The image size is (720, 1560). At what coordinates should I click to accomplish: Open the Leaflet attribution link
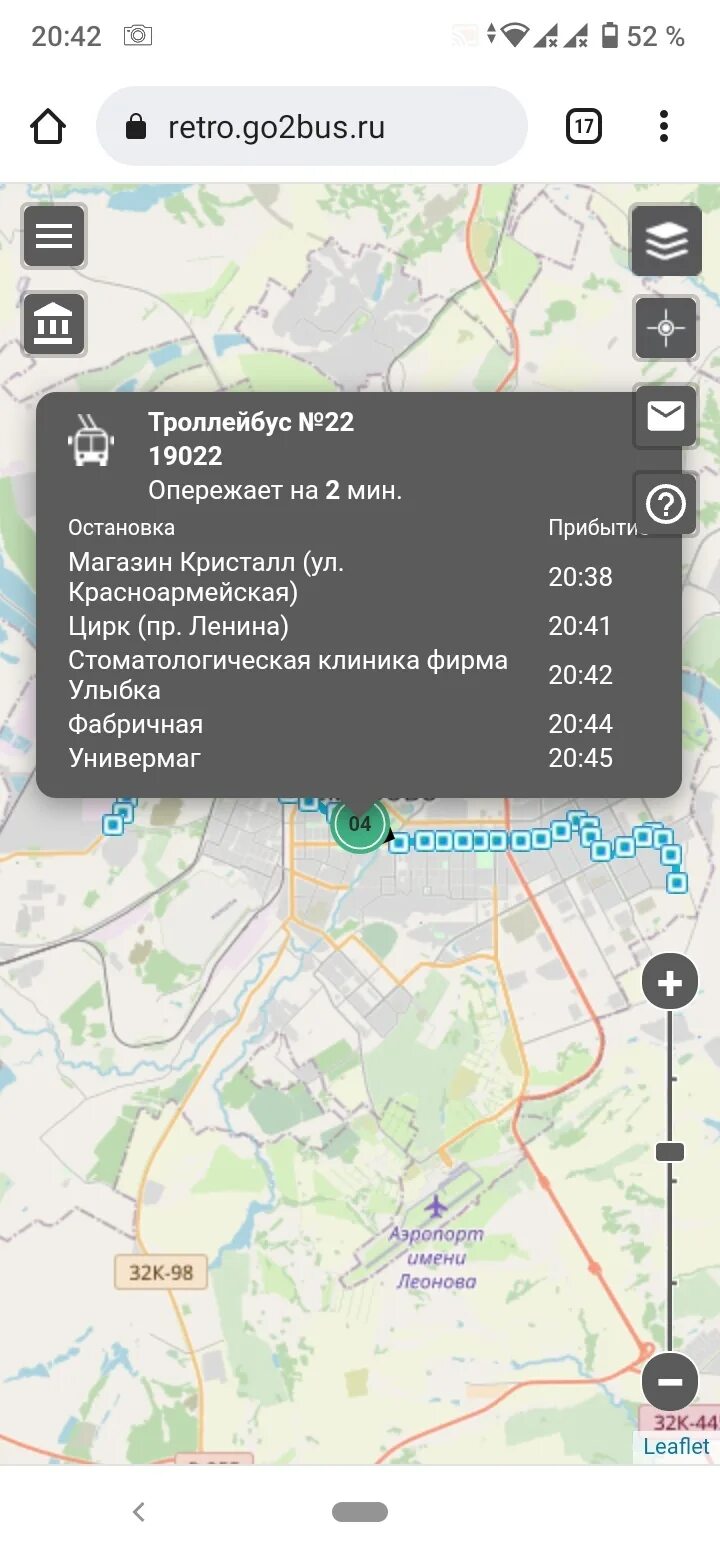coord(676,1446)
